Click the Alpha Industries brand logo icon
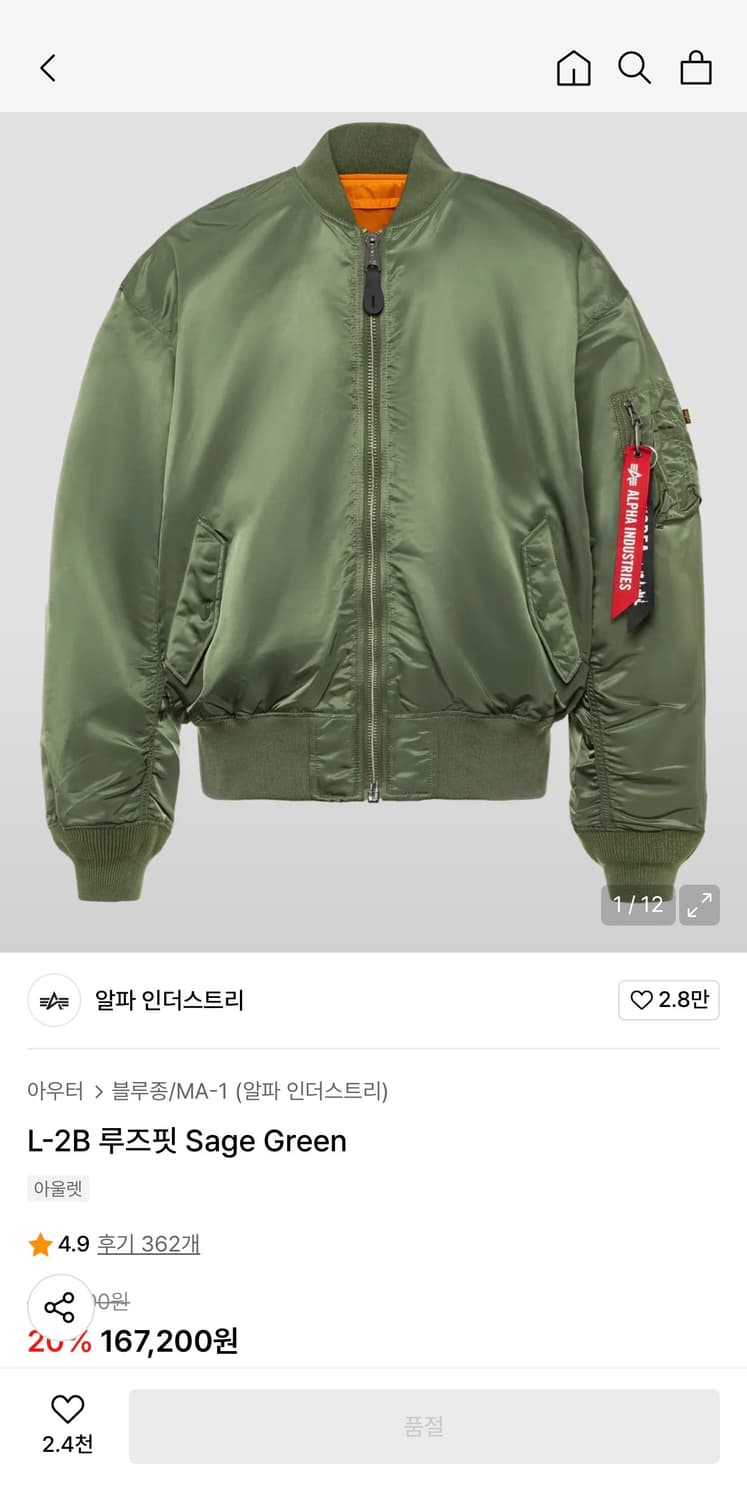 pyautogui.click(x=53, y=1001)
